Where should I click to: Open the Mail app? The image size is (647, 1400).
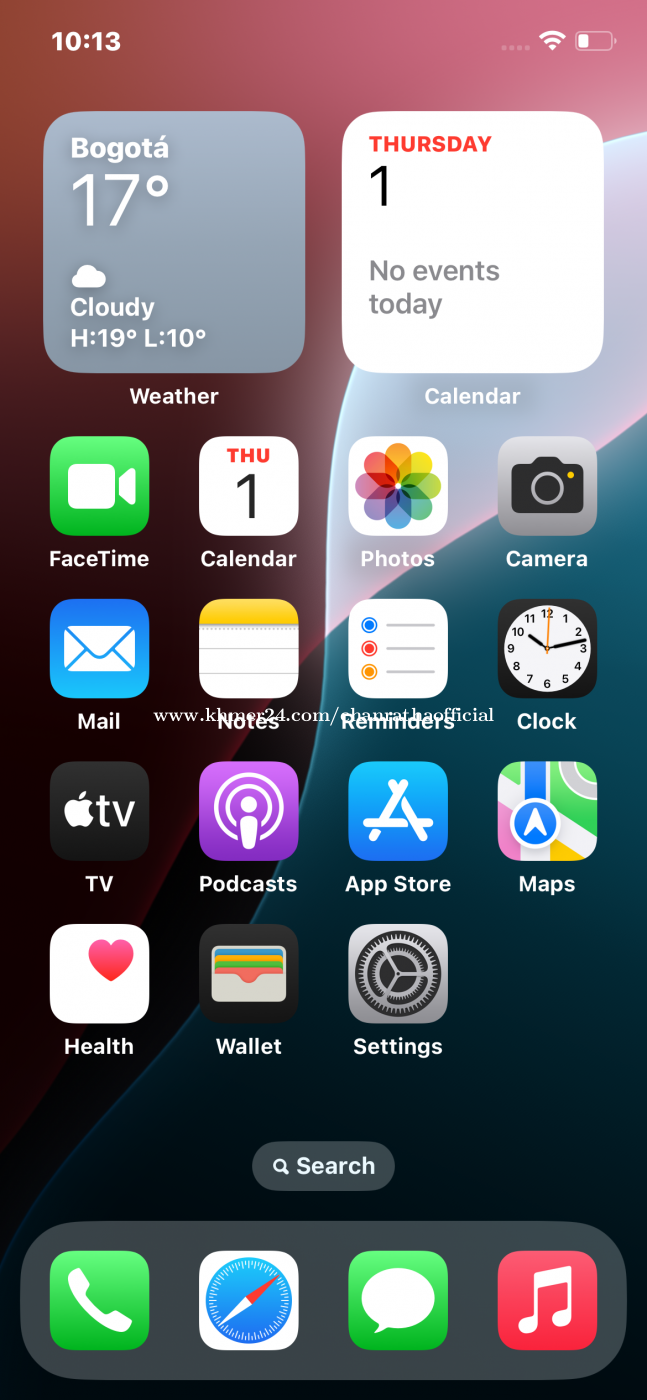(99, 649)
